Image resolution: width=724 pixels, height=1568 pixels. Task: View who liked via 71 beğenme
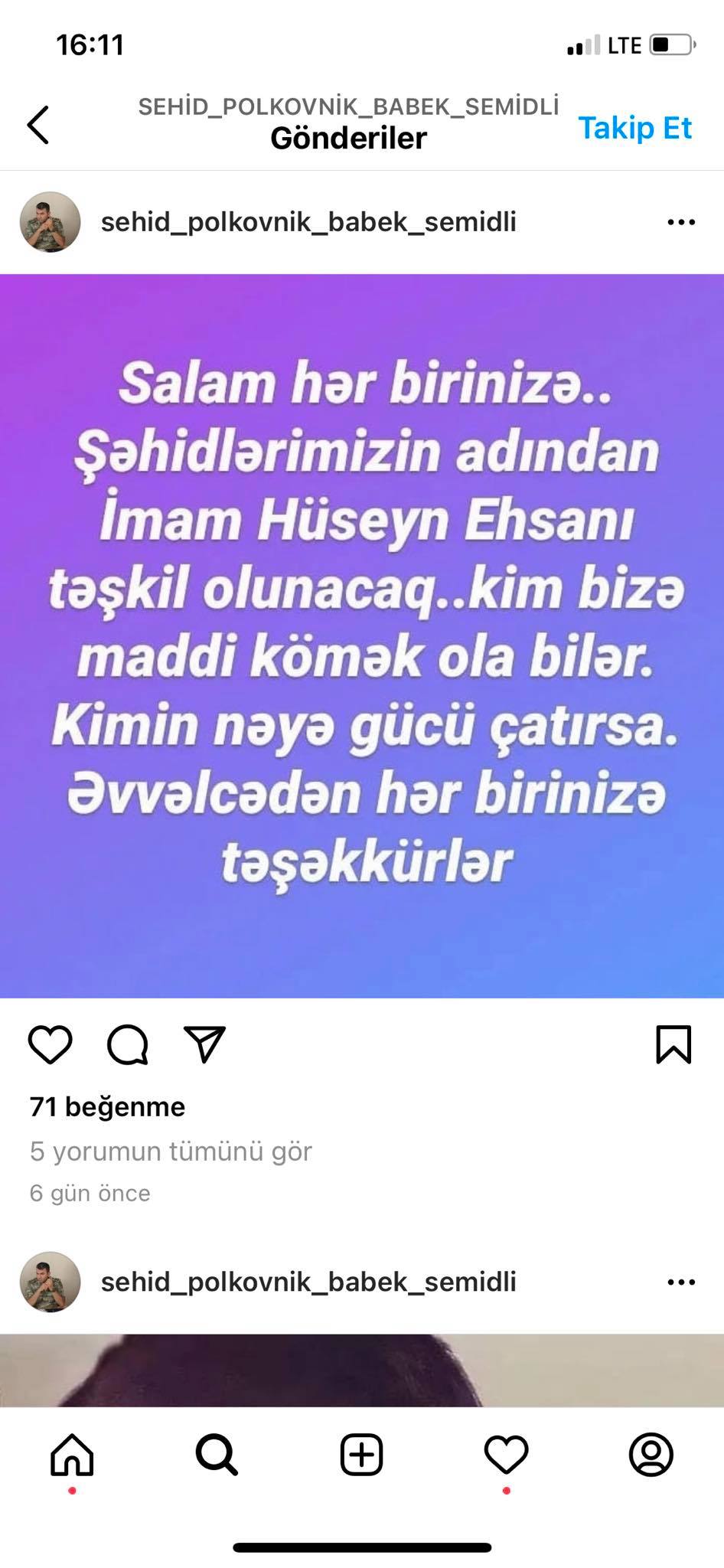pyautogui.click(x=107, y=1107)
